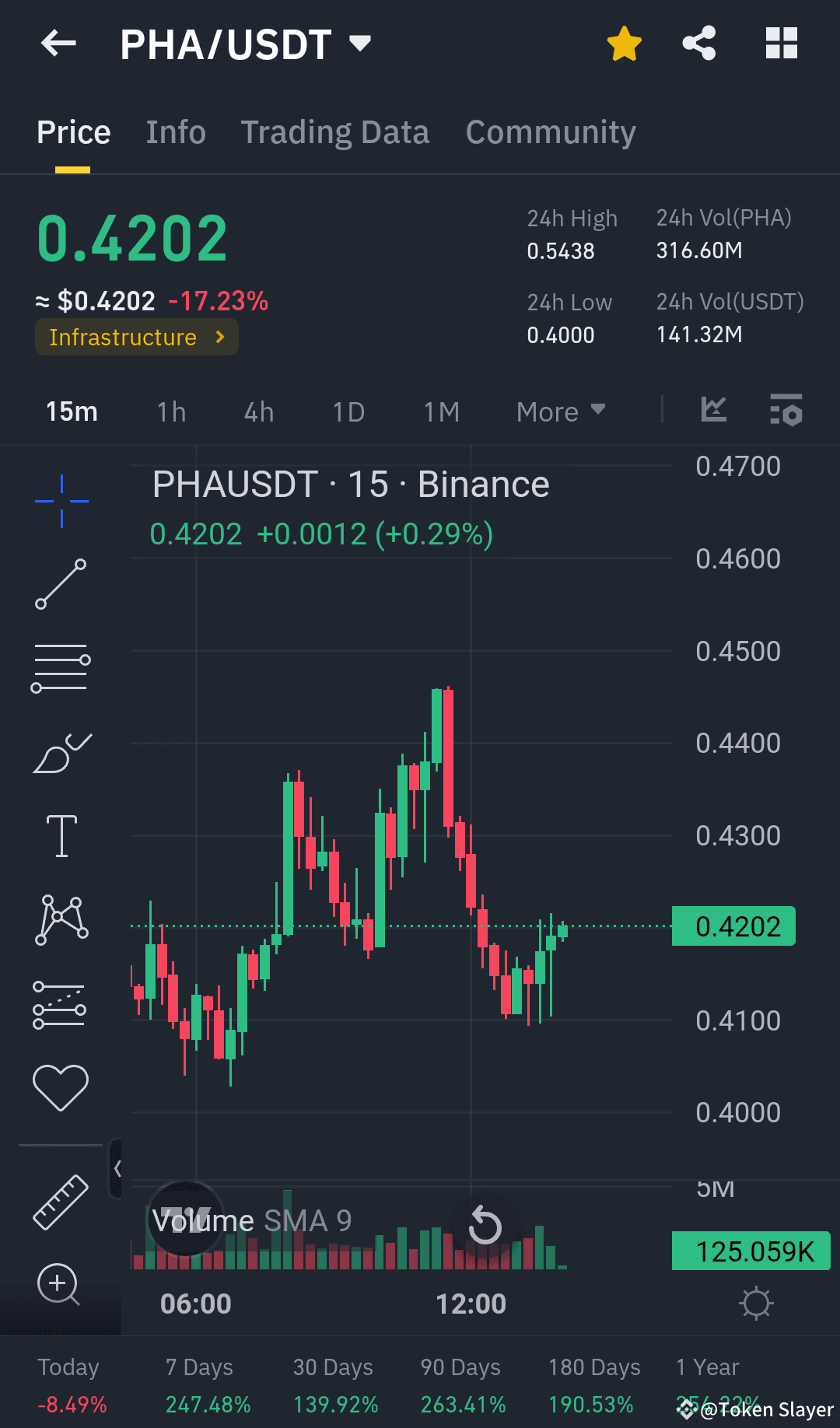Image resolution: width=840 pixels, height=1428 pixels.
Task: Open the Community tab
Action: point(550,131)
